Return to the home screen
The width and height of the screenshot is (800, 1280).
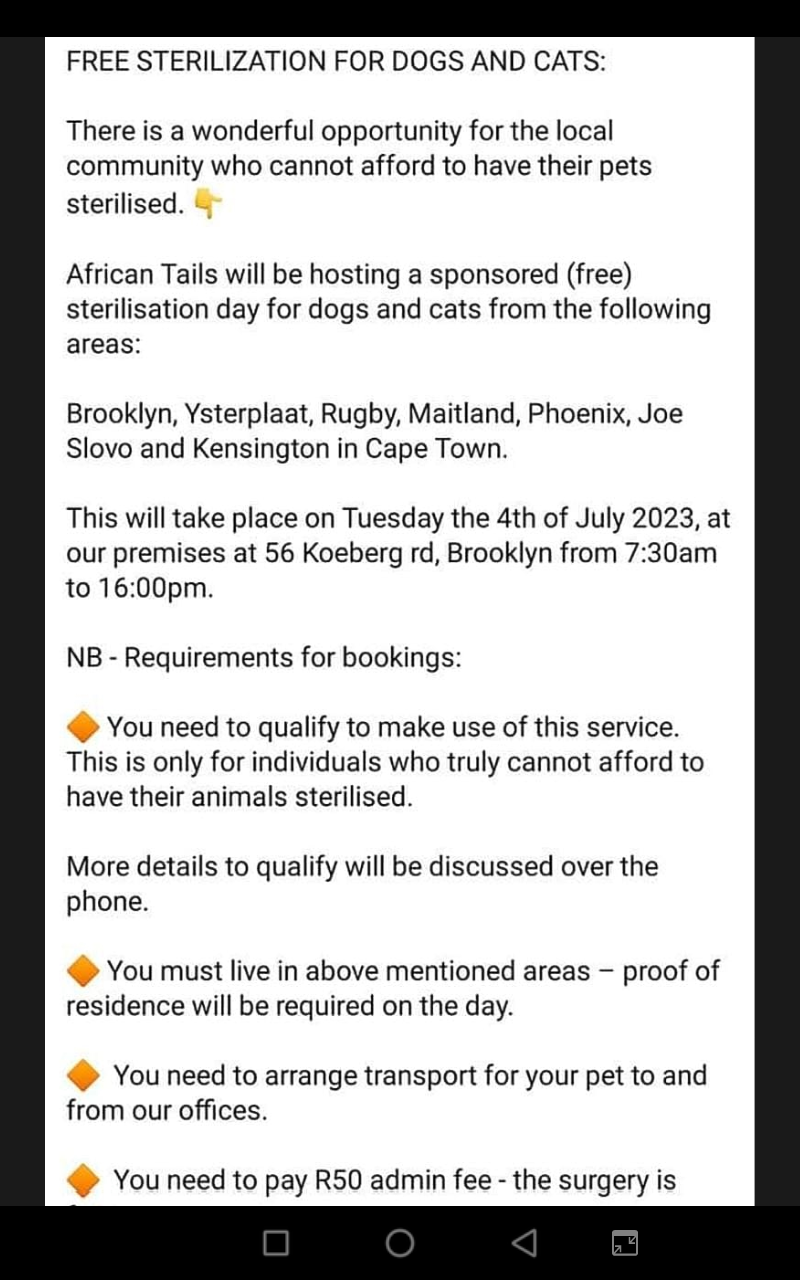(x=400, y=1243)
